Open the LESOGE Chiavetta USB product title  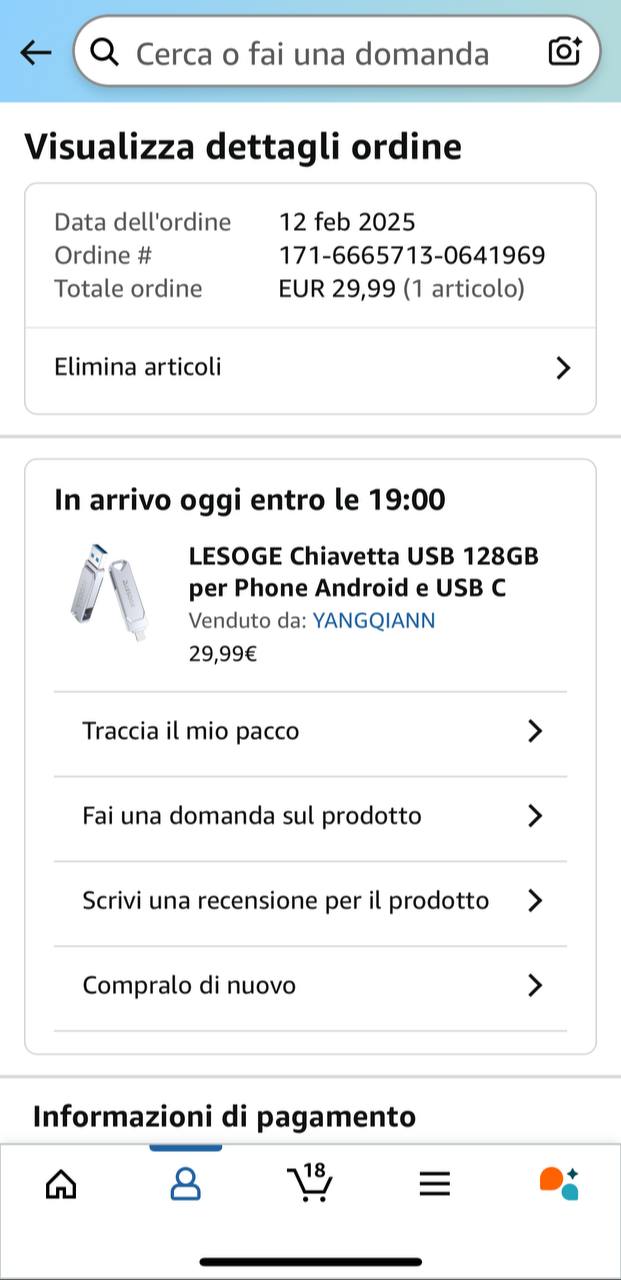click(x=364, y=572)
